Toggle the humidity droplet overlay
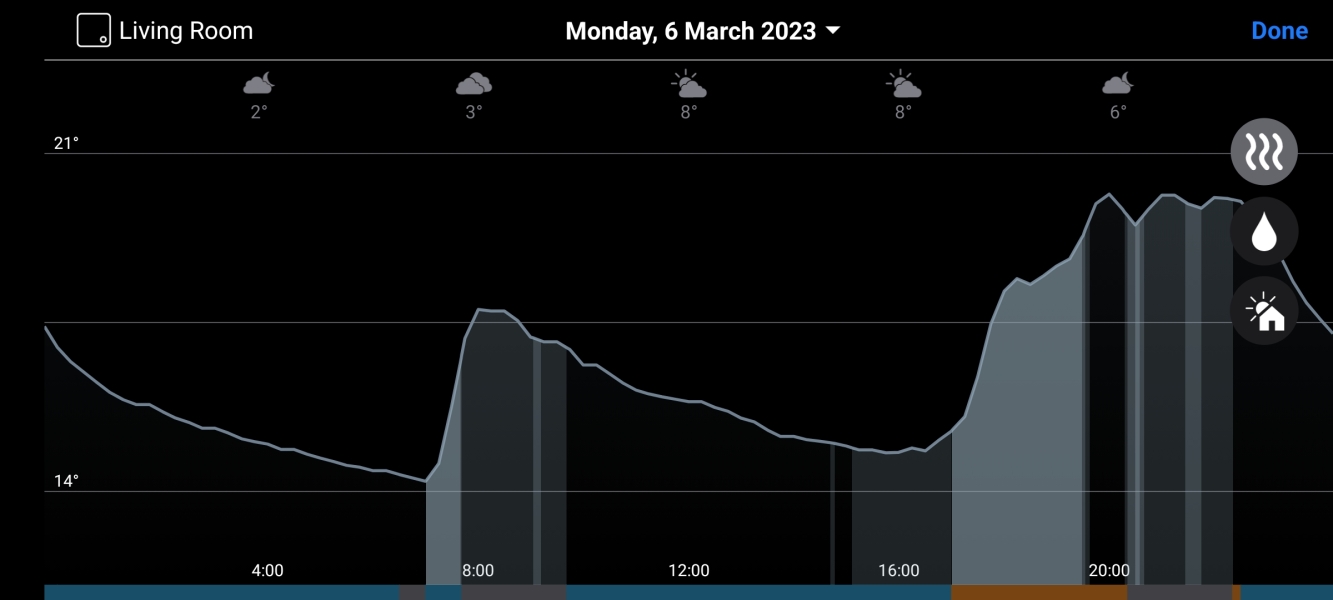This screenshot has height=600, width=1333. (x=1264, y=232)
